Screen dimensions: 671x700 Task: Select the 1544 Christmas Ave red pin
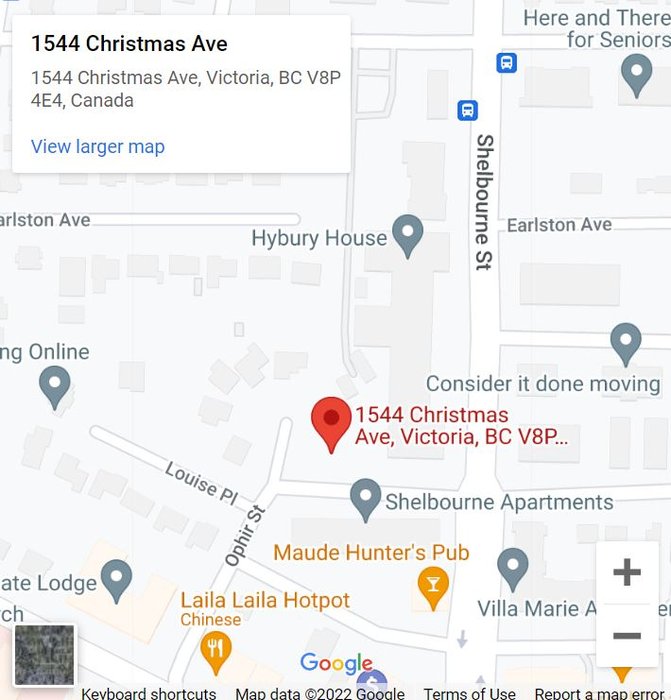pyautogui.click(x=331, y=421)
